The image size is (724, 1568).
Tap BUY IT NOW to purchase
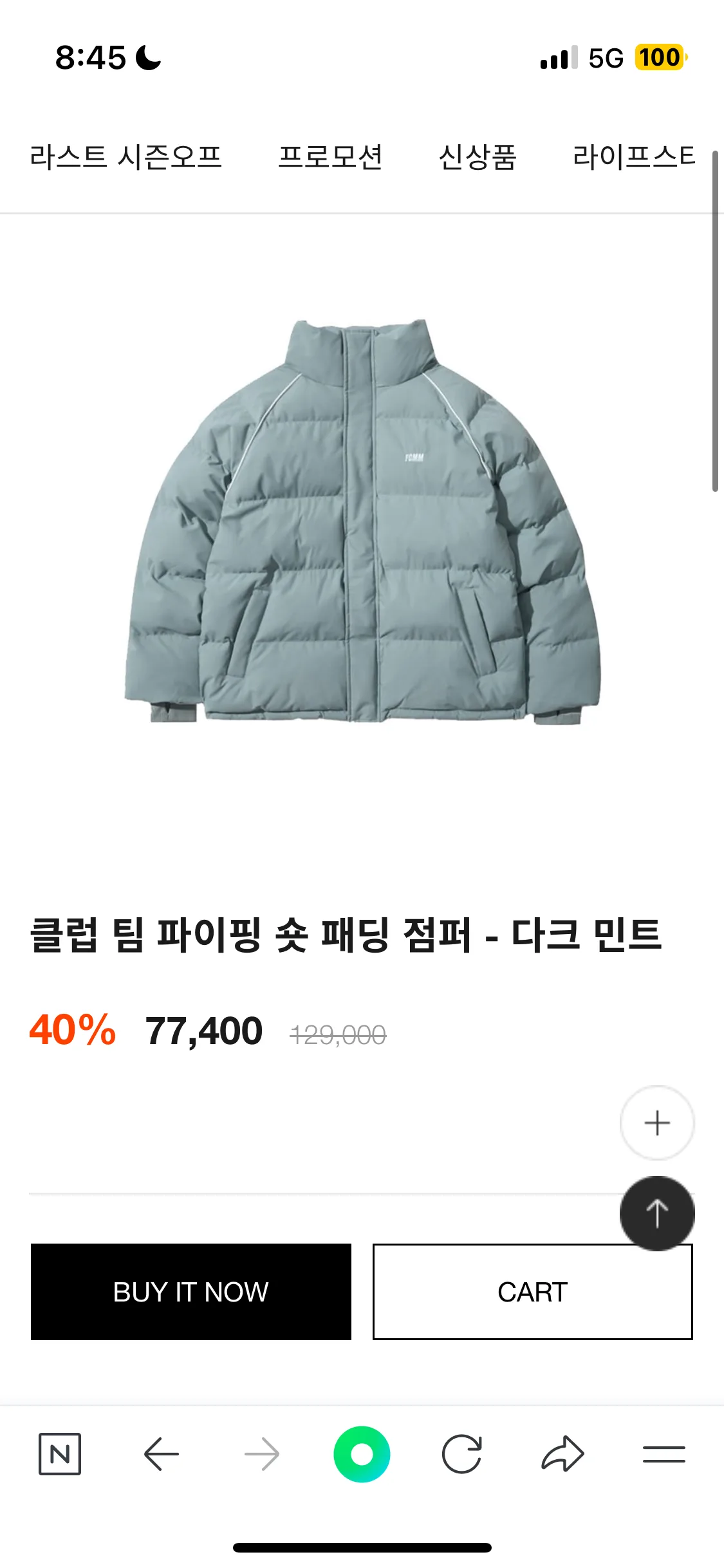click(190, 1291)
